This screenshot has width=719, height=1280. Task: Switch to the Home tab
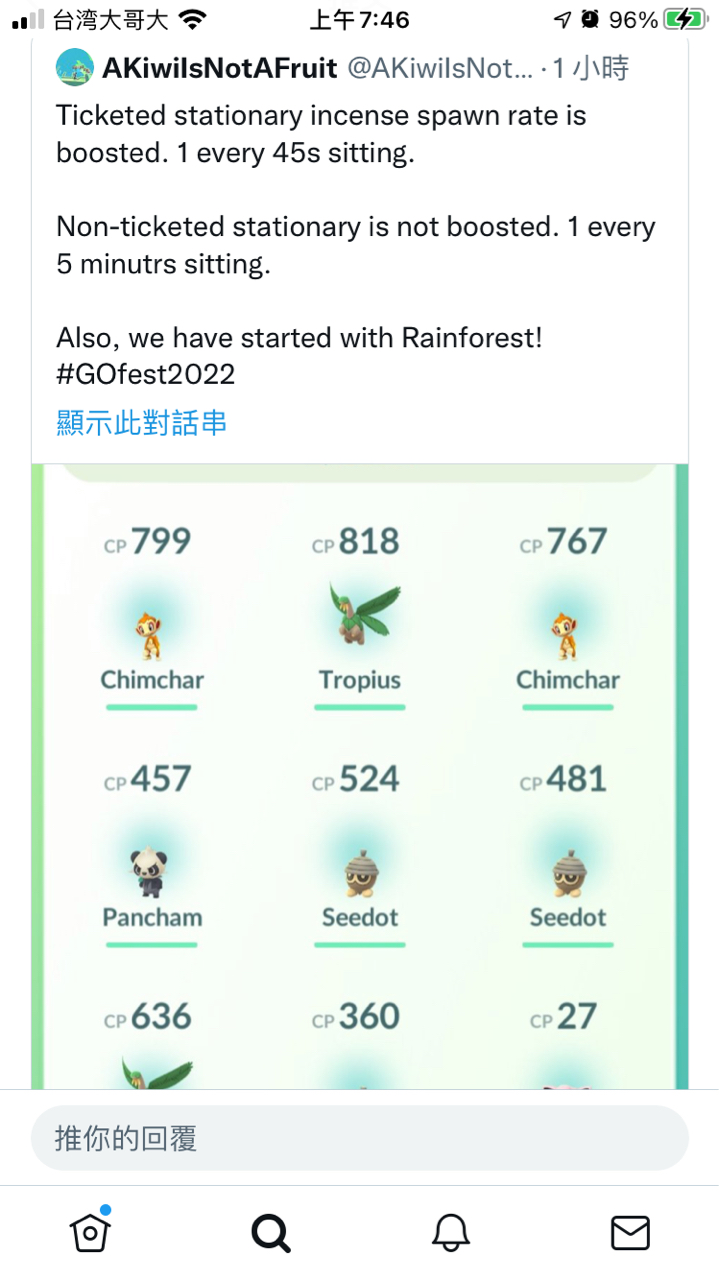tap(90, 1232)
